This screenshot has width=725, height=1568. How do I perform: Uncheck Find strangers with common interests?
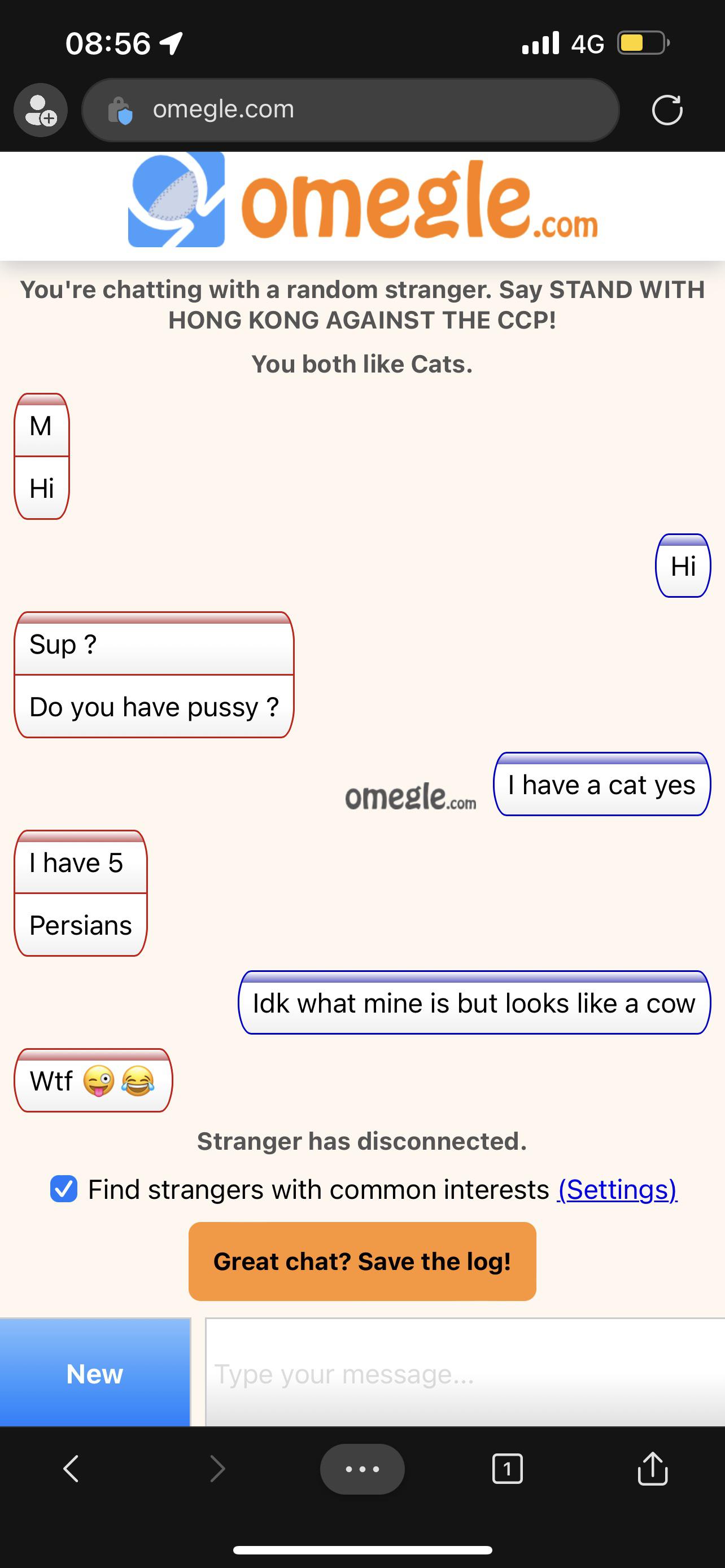point(64,1189)
